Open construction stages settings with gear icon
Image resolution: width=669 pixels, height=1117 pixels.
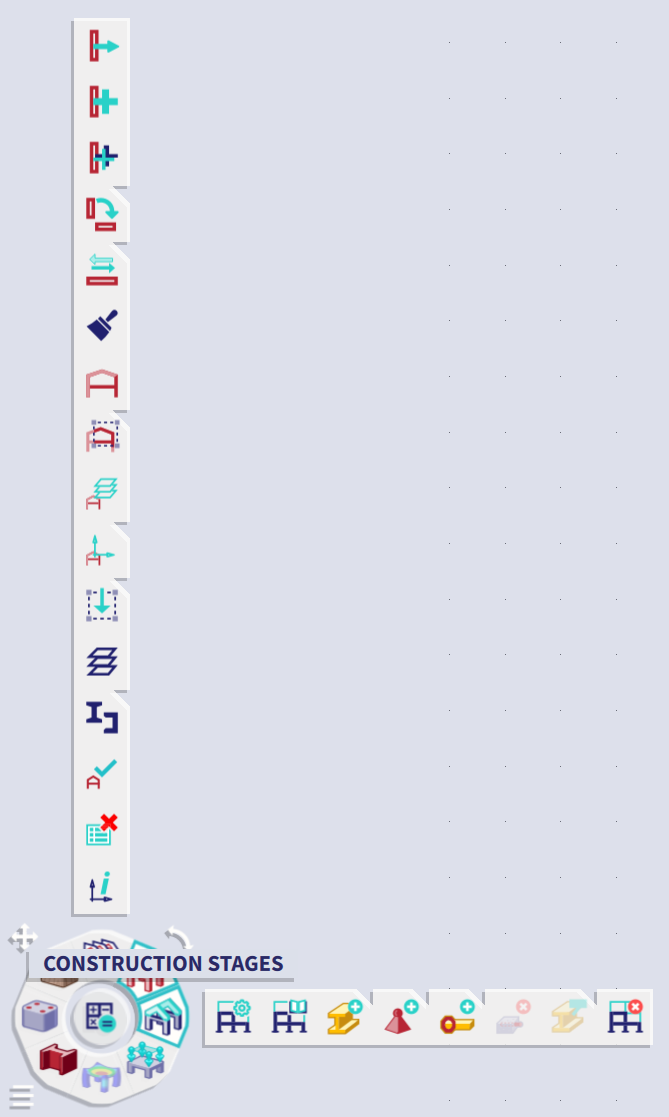point(233,1018)
